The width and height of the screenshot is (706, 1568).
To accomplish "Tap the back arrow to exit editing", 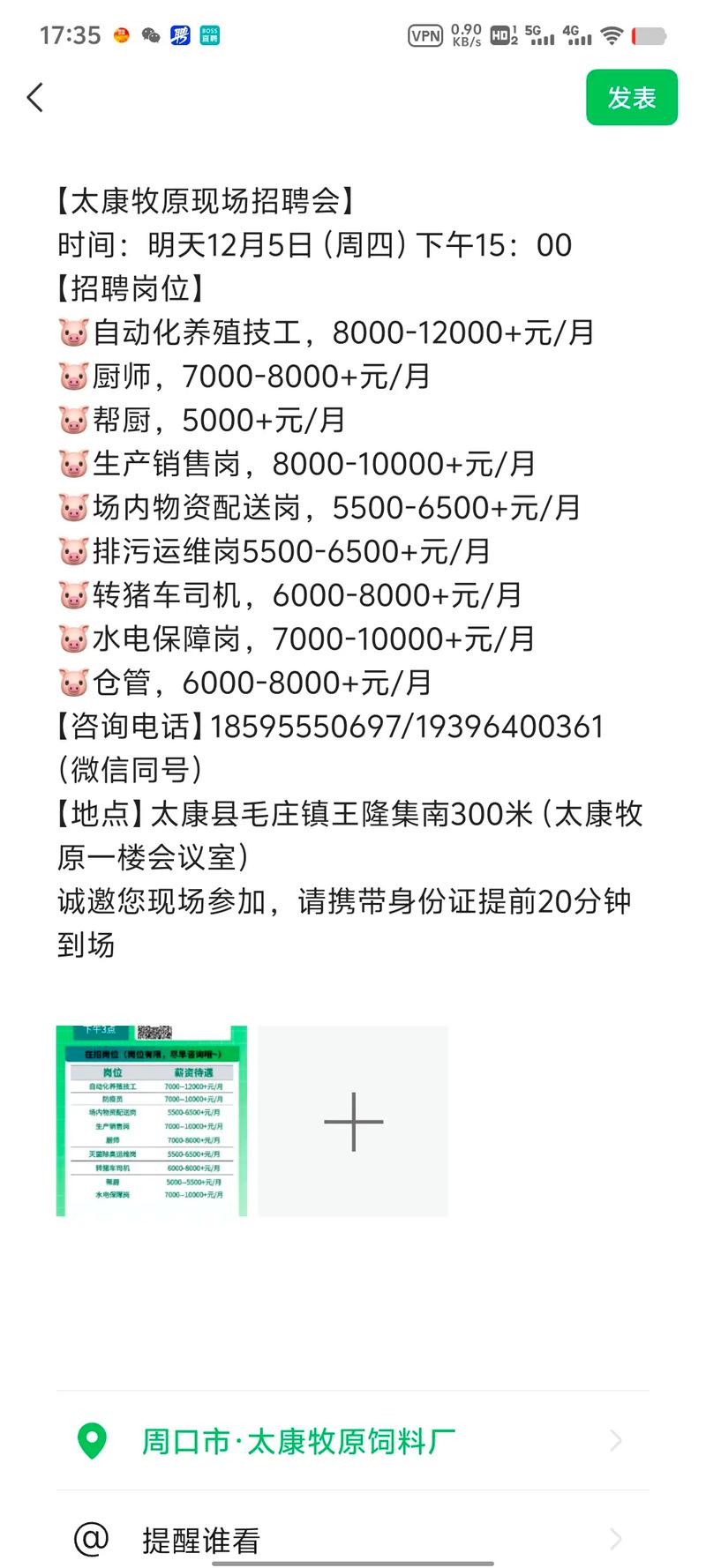I will coord(34,98).
